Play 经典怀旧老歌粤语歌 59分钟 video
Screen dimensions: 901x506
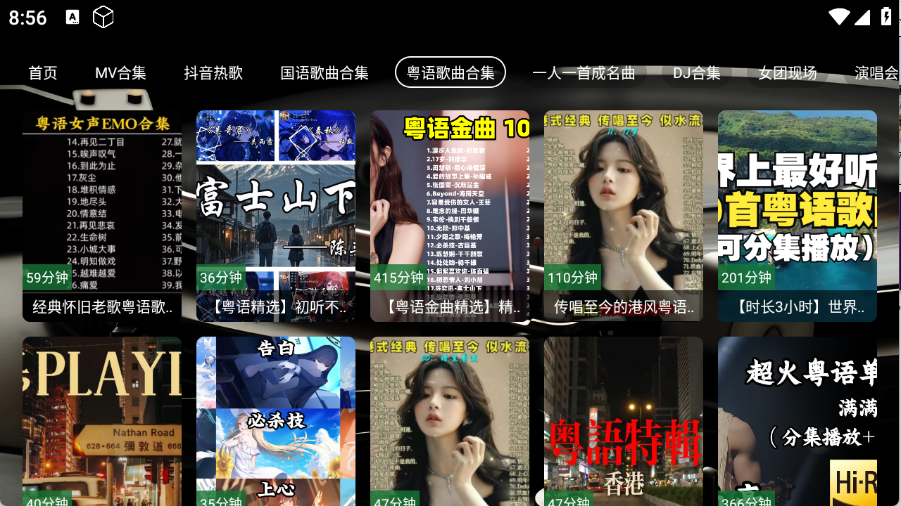click(x=102, y=215)
